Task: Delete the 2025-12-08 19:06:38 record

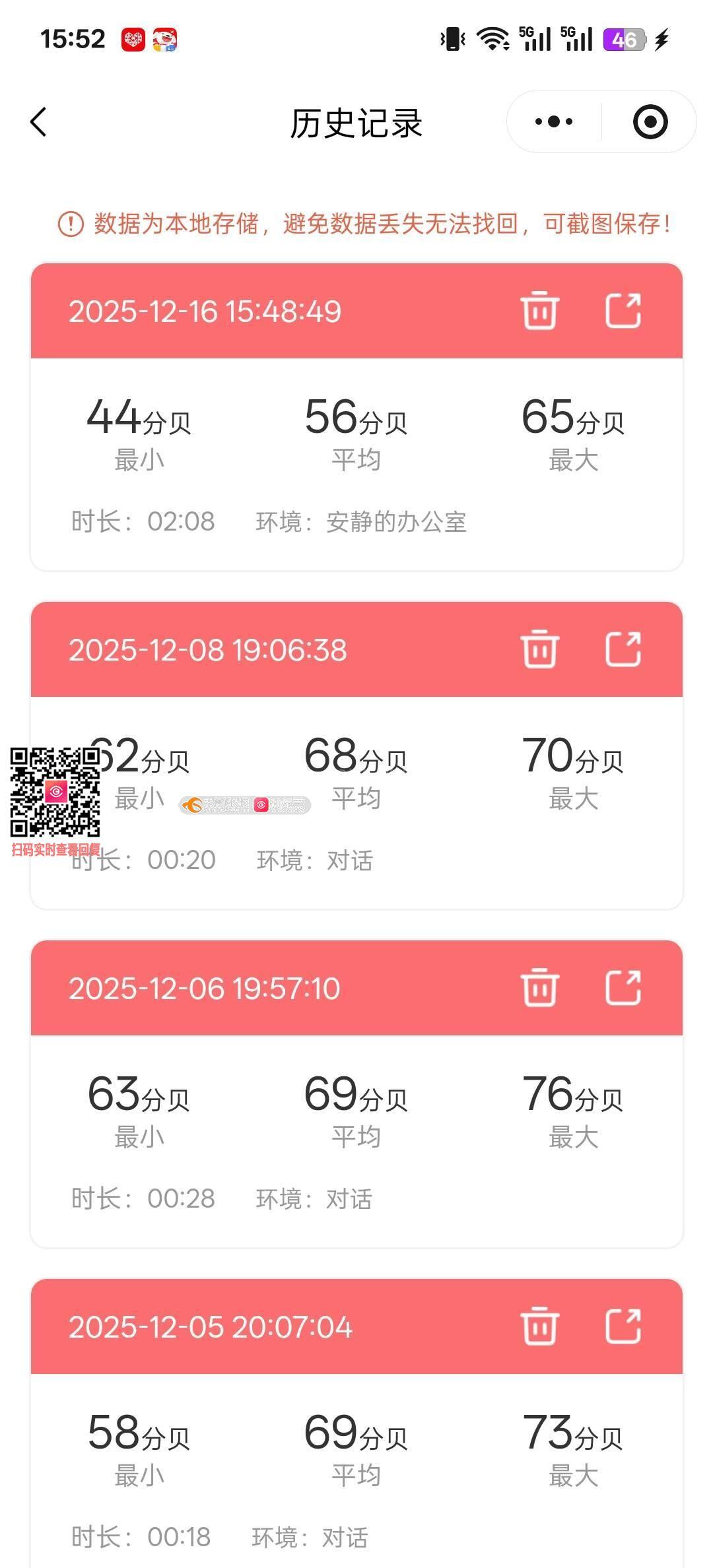Action: click(x=539, y=649)
